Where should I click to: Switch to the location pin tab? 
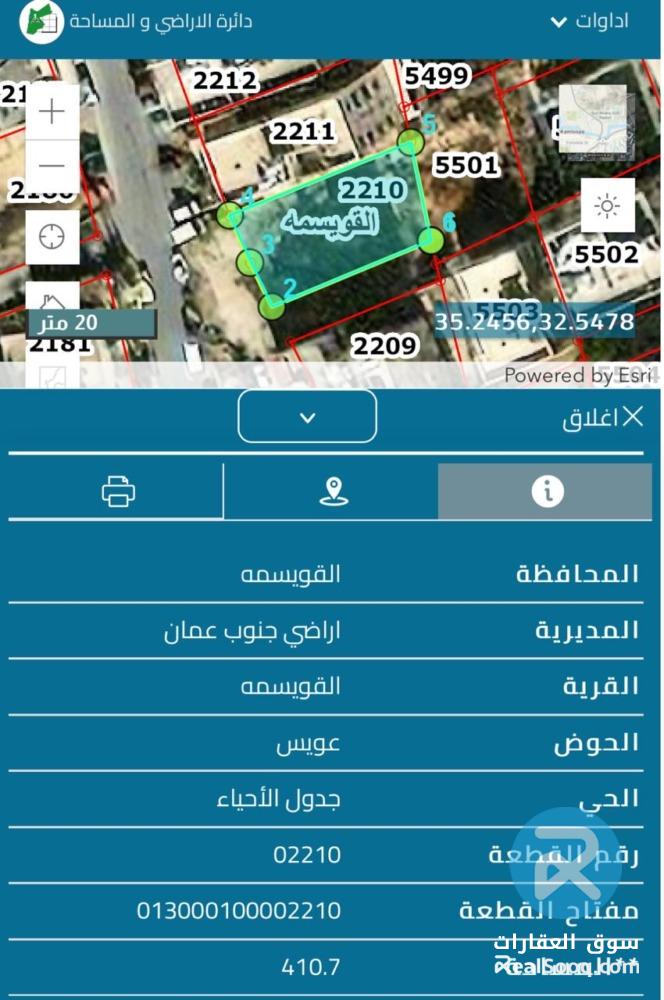point(333,491)
